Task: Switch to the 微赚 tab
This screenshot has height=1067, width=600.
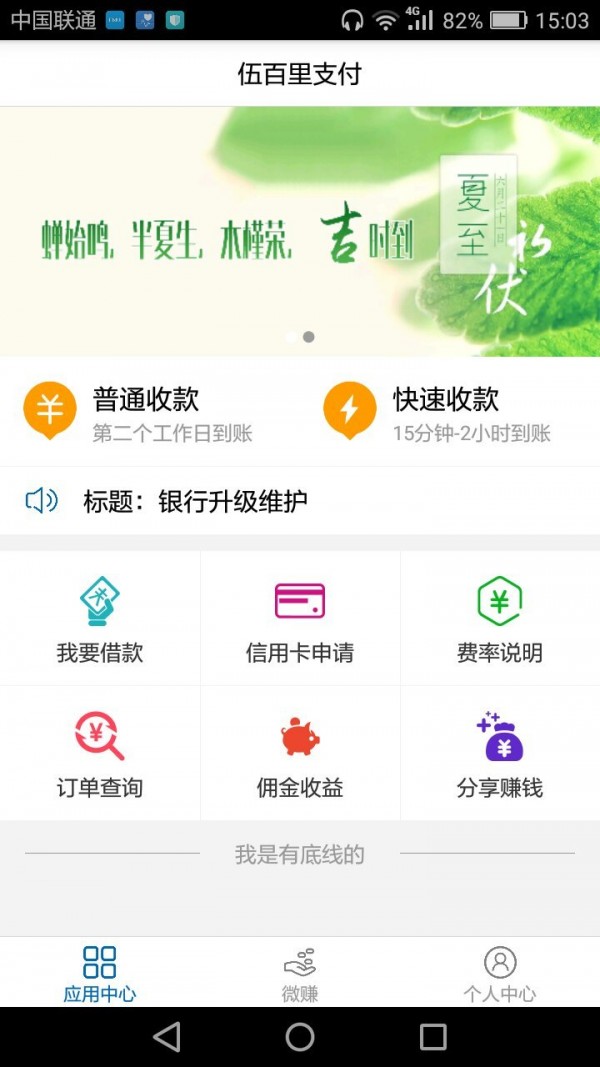Action: [300, 973]
